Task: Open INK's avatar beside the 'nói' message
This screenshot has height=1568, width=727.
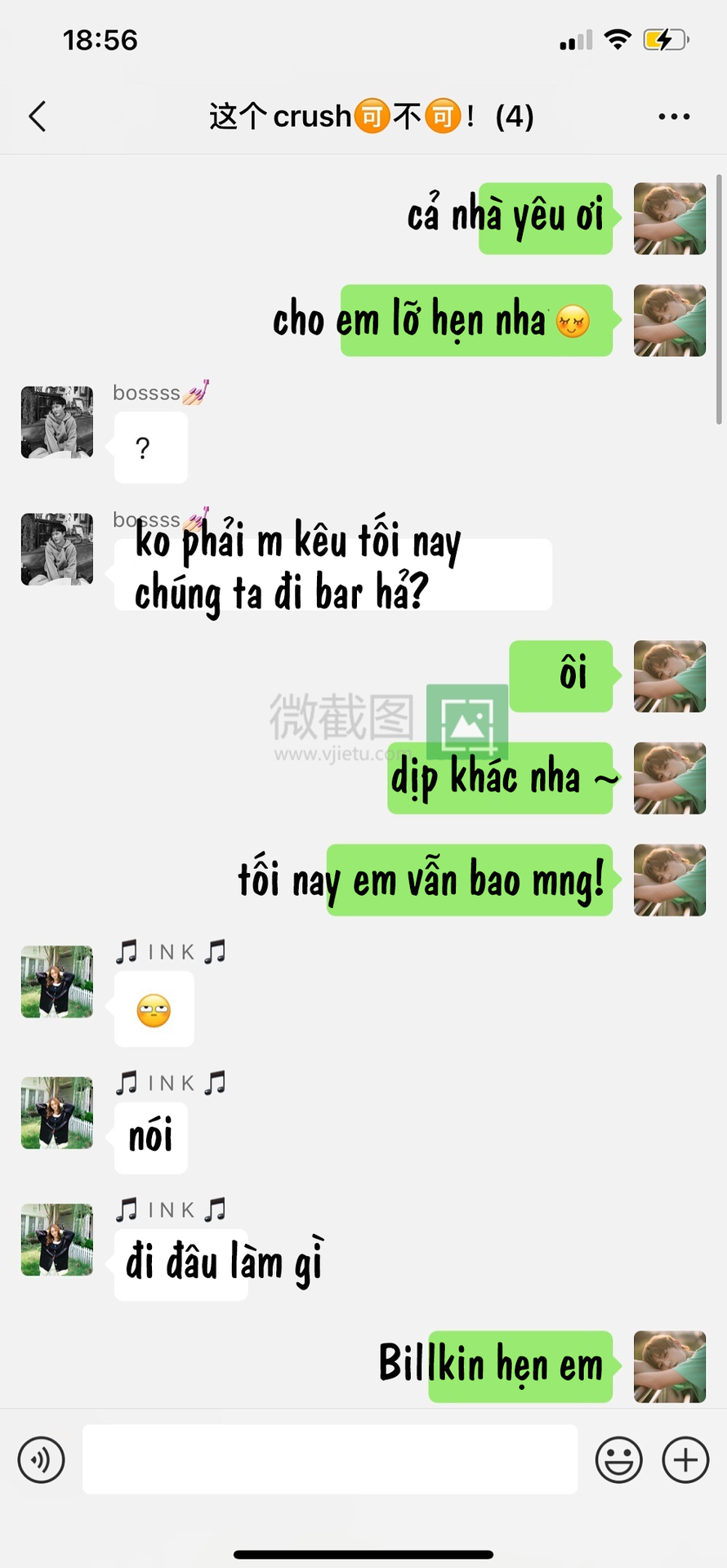Action: point(57,1113)
